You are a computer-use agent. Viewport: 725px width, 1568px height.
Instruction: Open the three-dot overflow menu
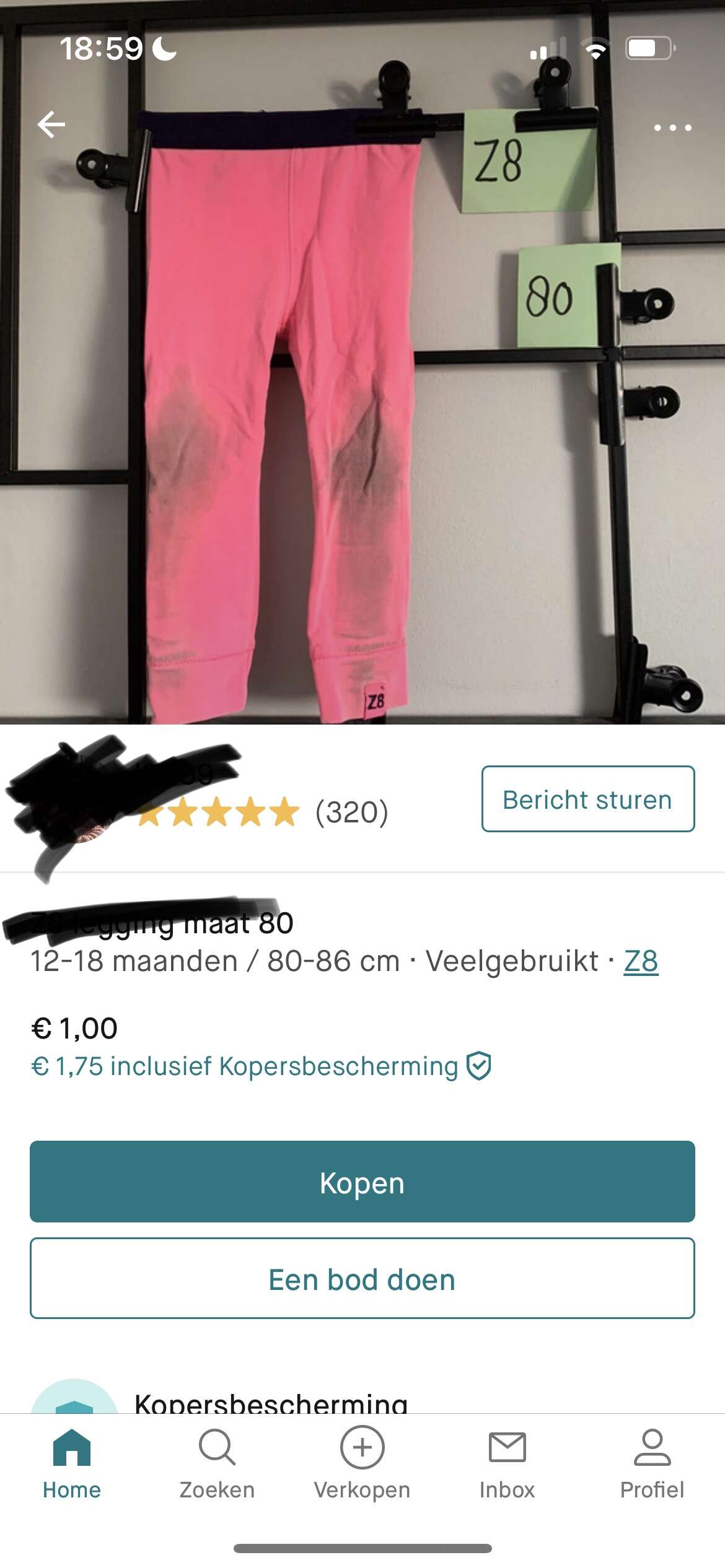[x=672, y=128]
